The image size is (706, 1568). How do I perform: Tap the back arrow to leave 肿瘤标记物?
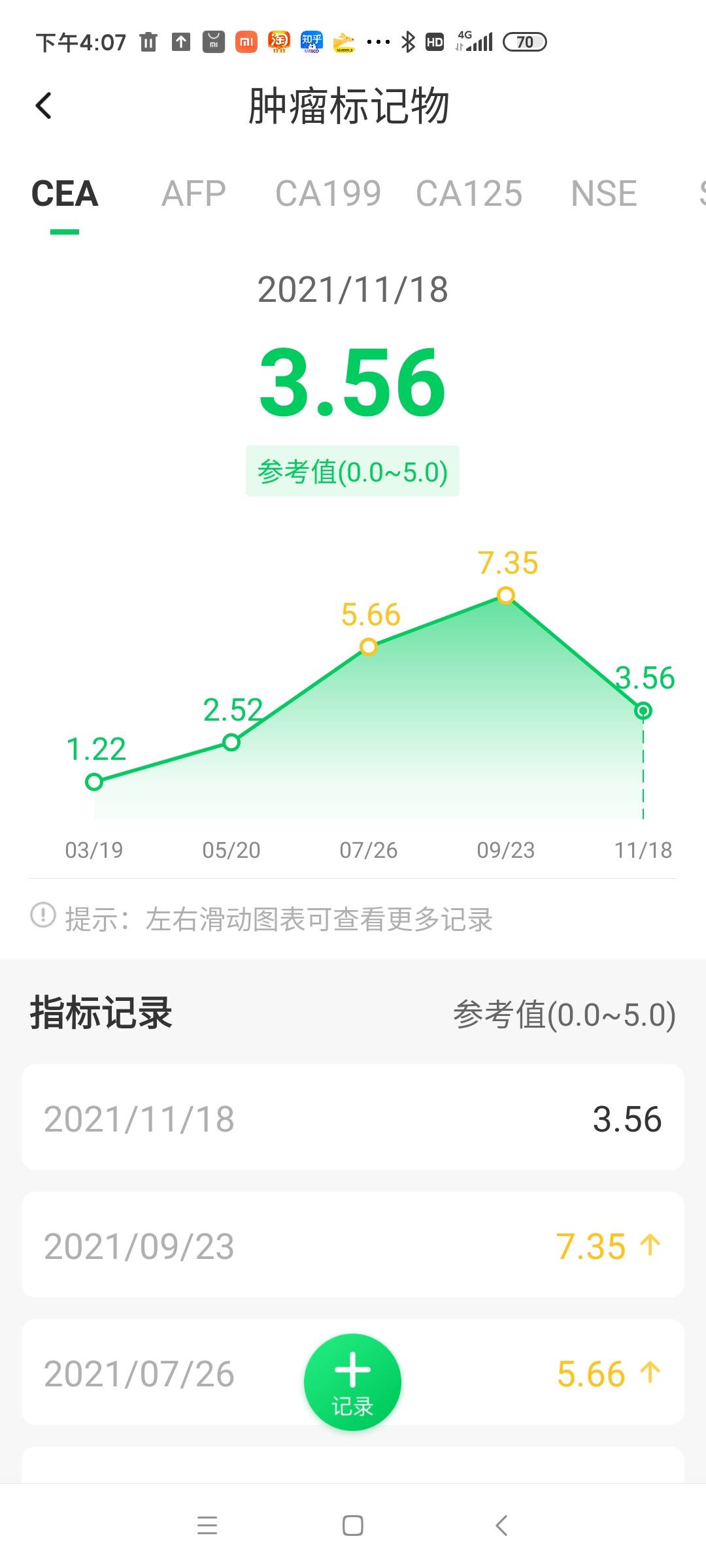point(43,105)
